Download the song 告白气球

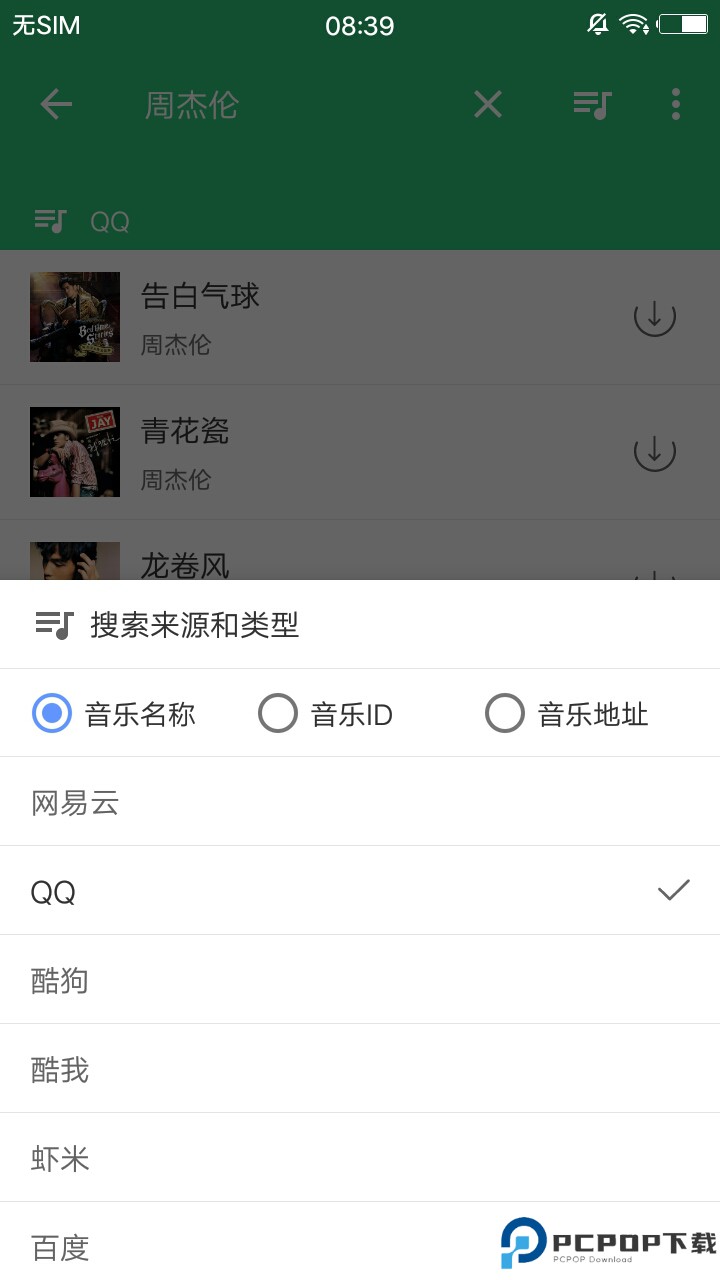655,317
